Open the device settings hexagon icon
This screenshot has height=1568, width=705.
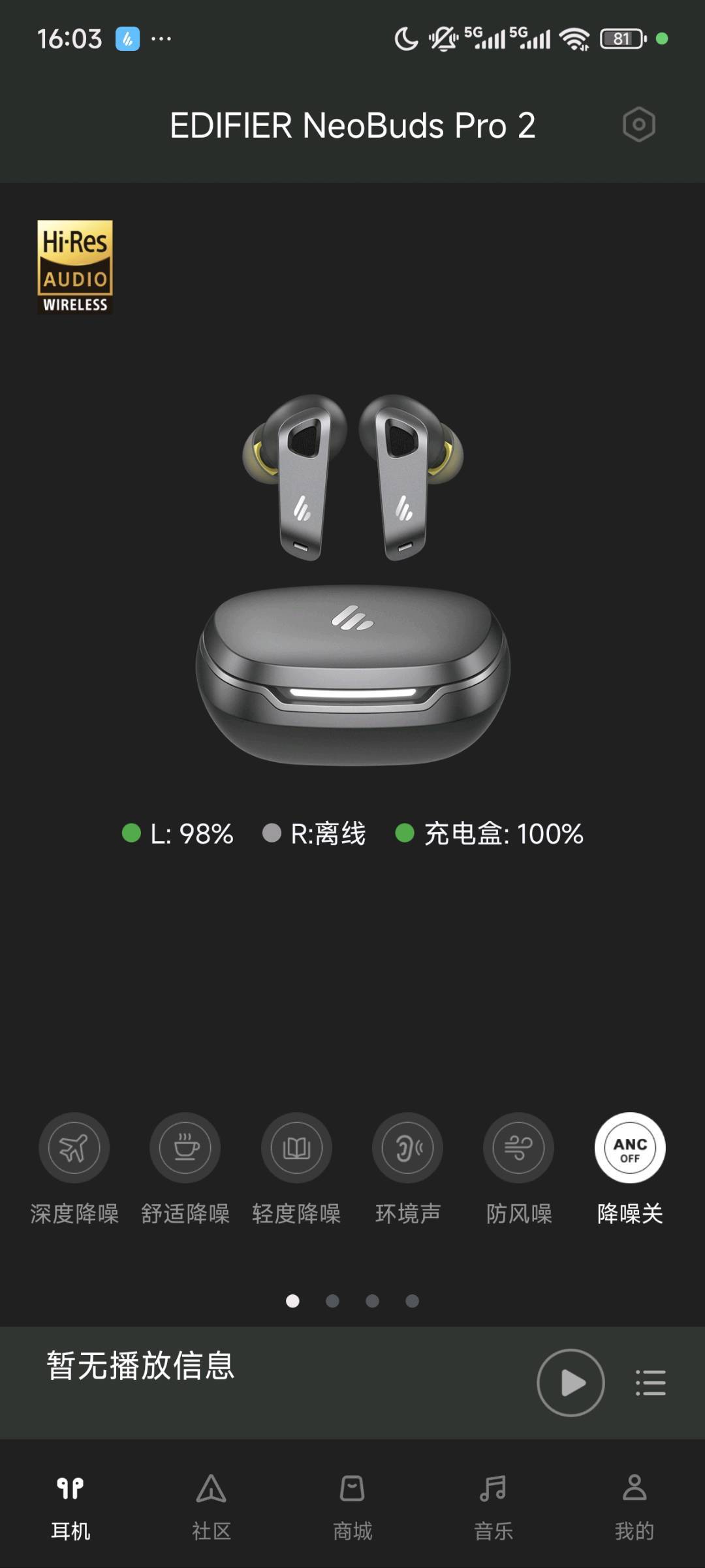638,124
